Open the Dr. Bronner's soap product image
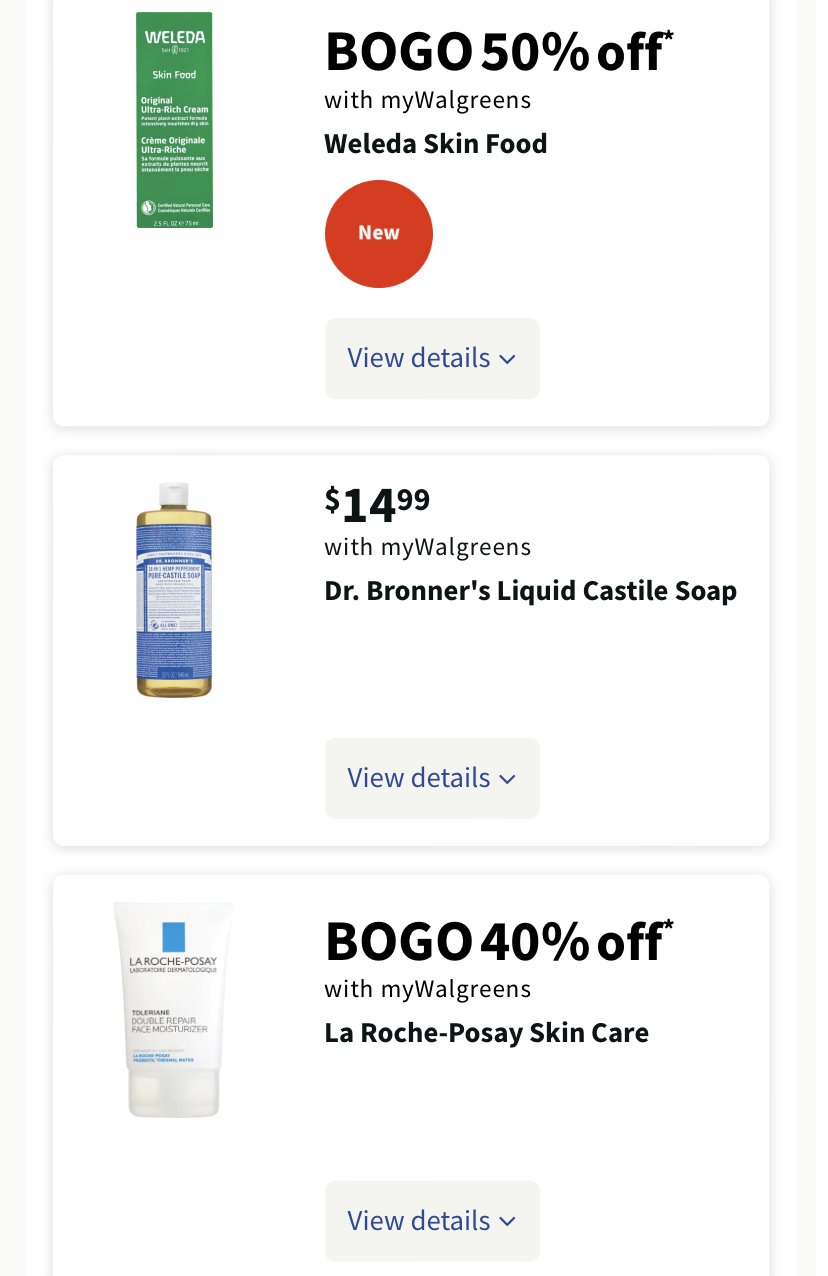 click(174, 590)
